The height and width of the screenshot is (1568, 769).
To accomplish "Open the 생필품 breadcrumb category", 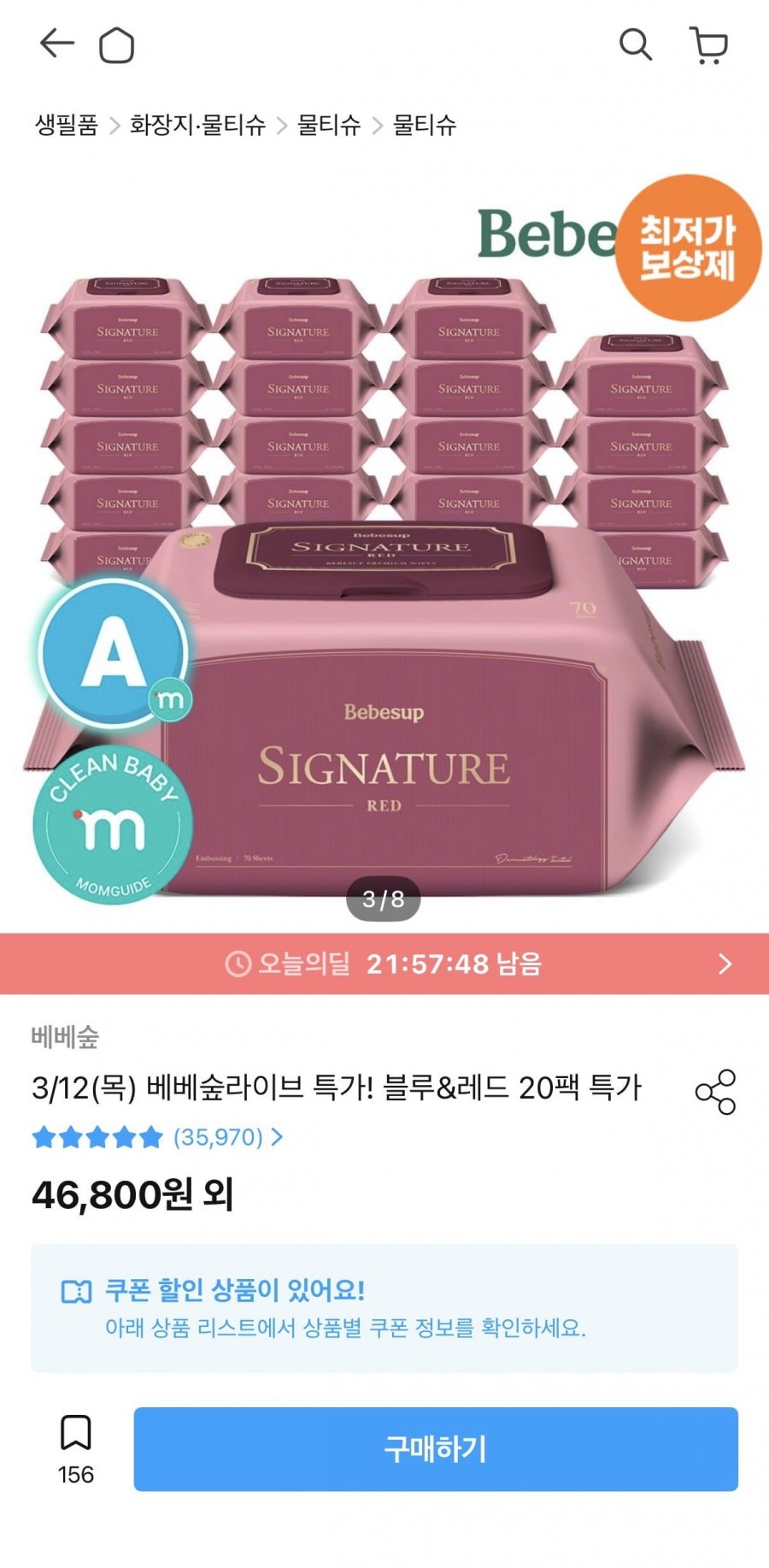I will [x=67, y=125].
